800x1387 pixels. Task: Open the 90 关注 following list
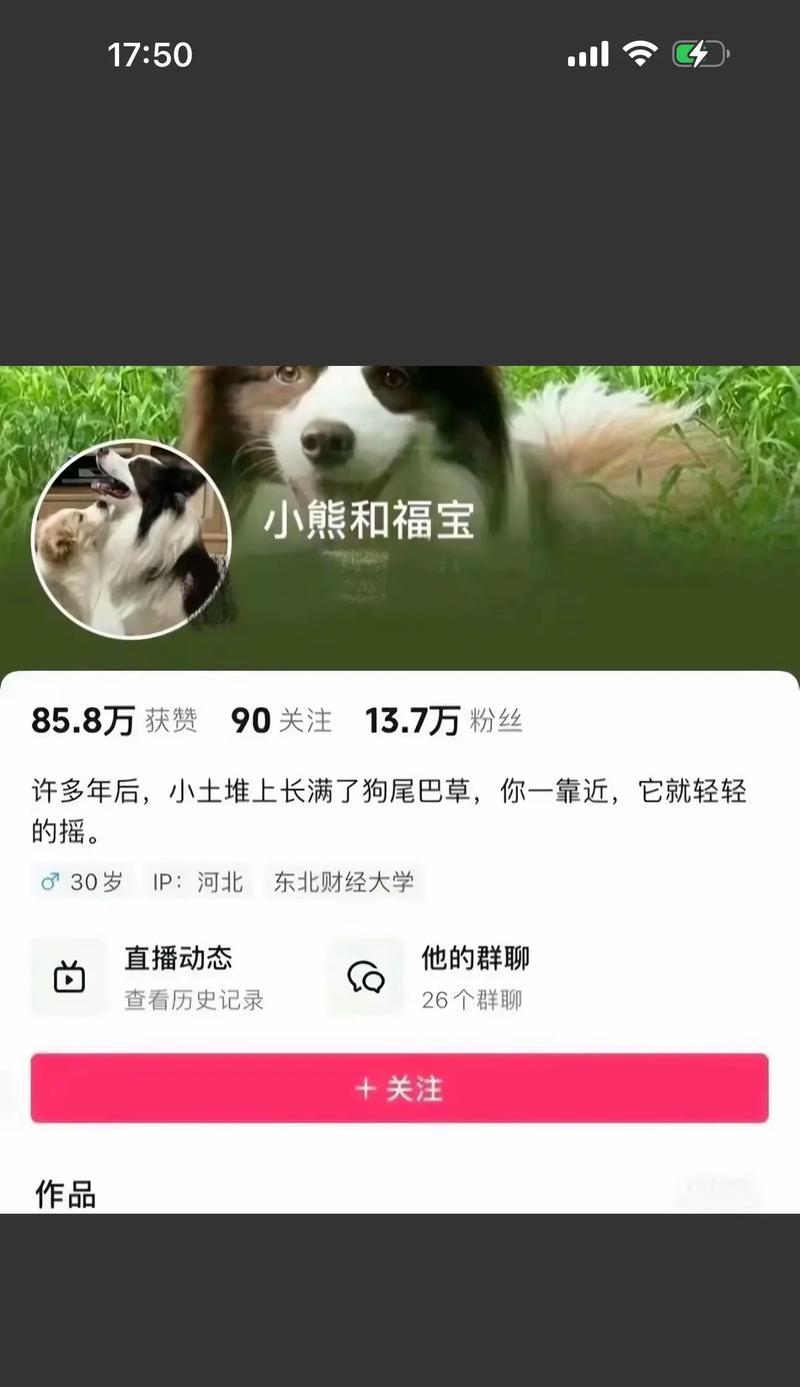pyautogui.click(x=281, y=720)
